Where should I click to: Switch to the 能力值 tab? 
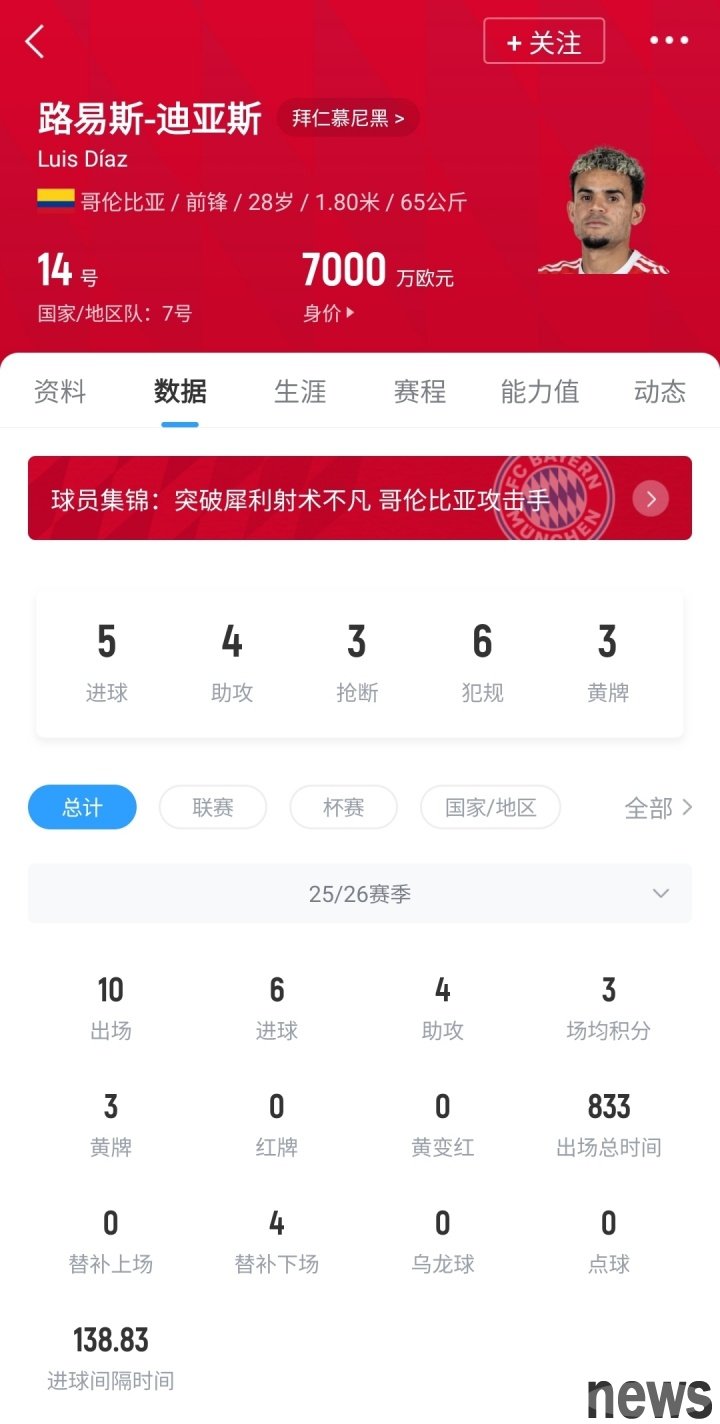point(540,391)
